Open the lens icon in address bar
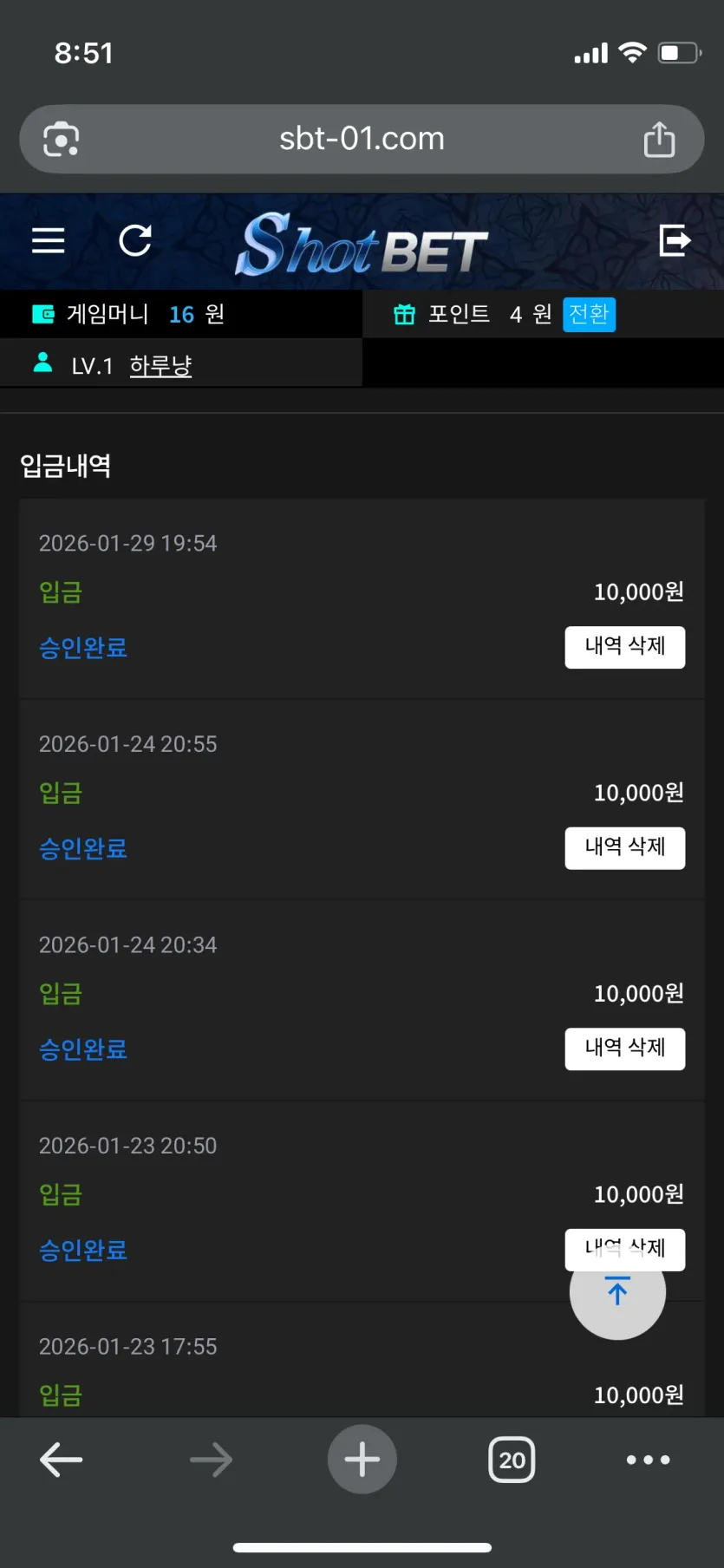 point(62,140)
